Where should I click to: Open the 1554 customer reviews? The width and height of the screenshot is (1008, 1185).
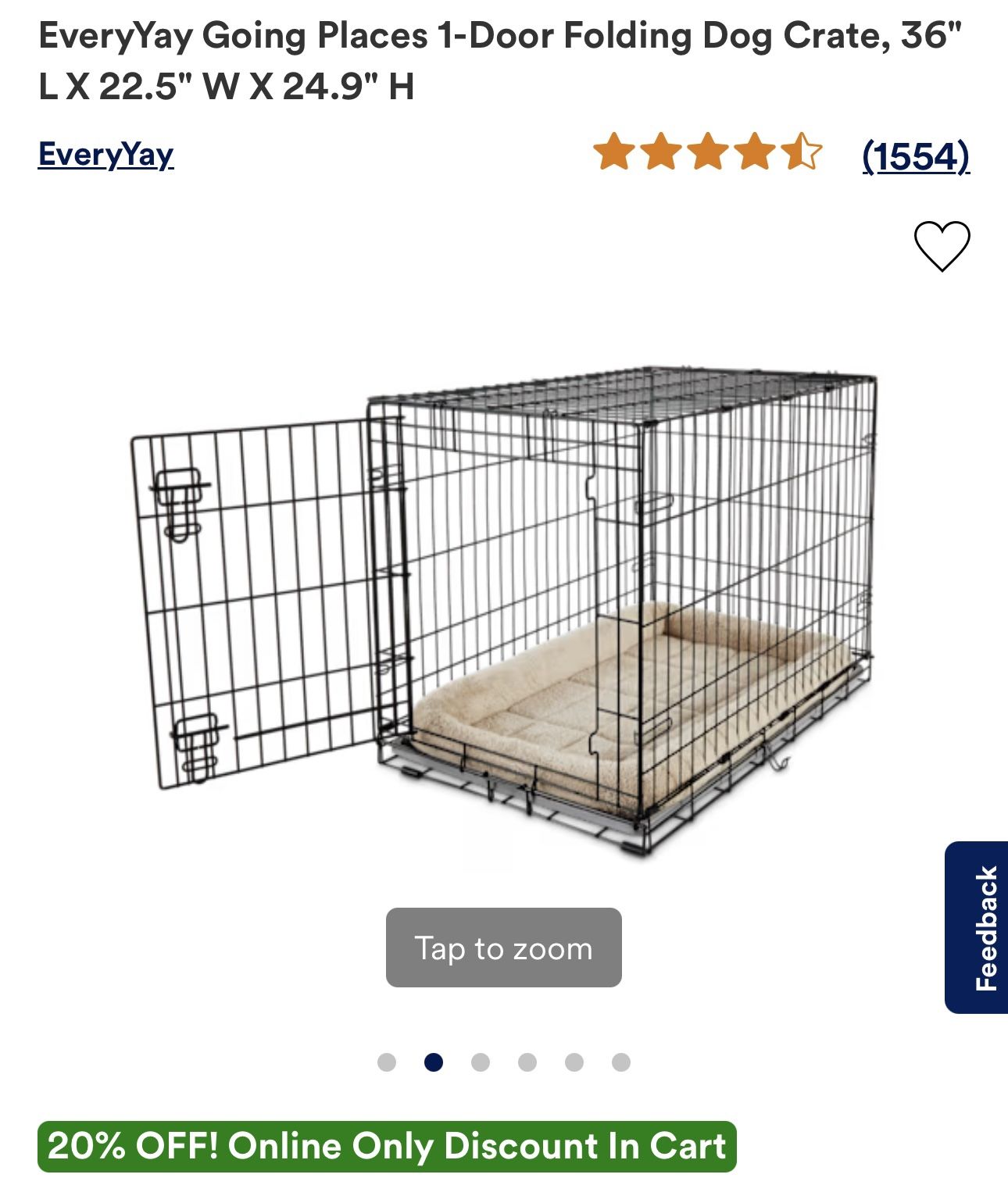coord(916,155)
